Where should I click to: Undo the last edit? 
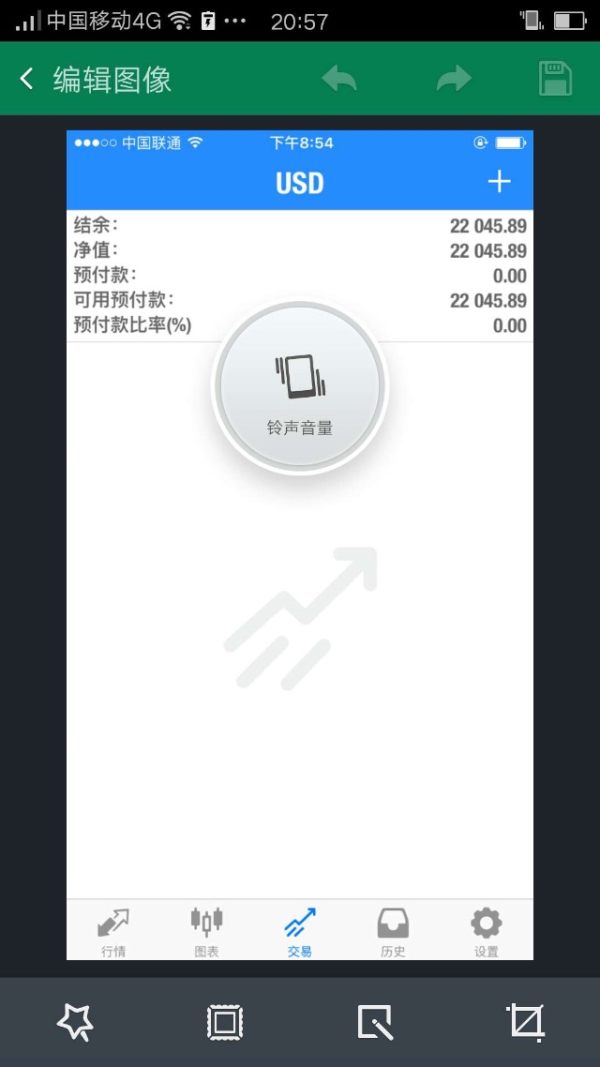click(340, 79)
